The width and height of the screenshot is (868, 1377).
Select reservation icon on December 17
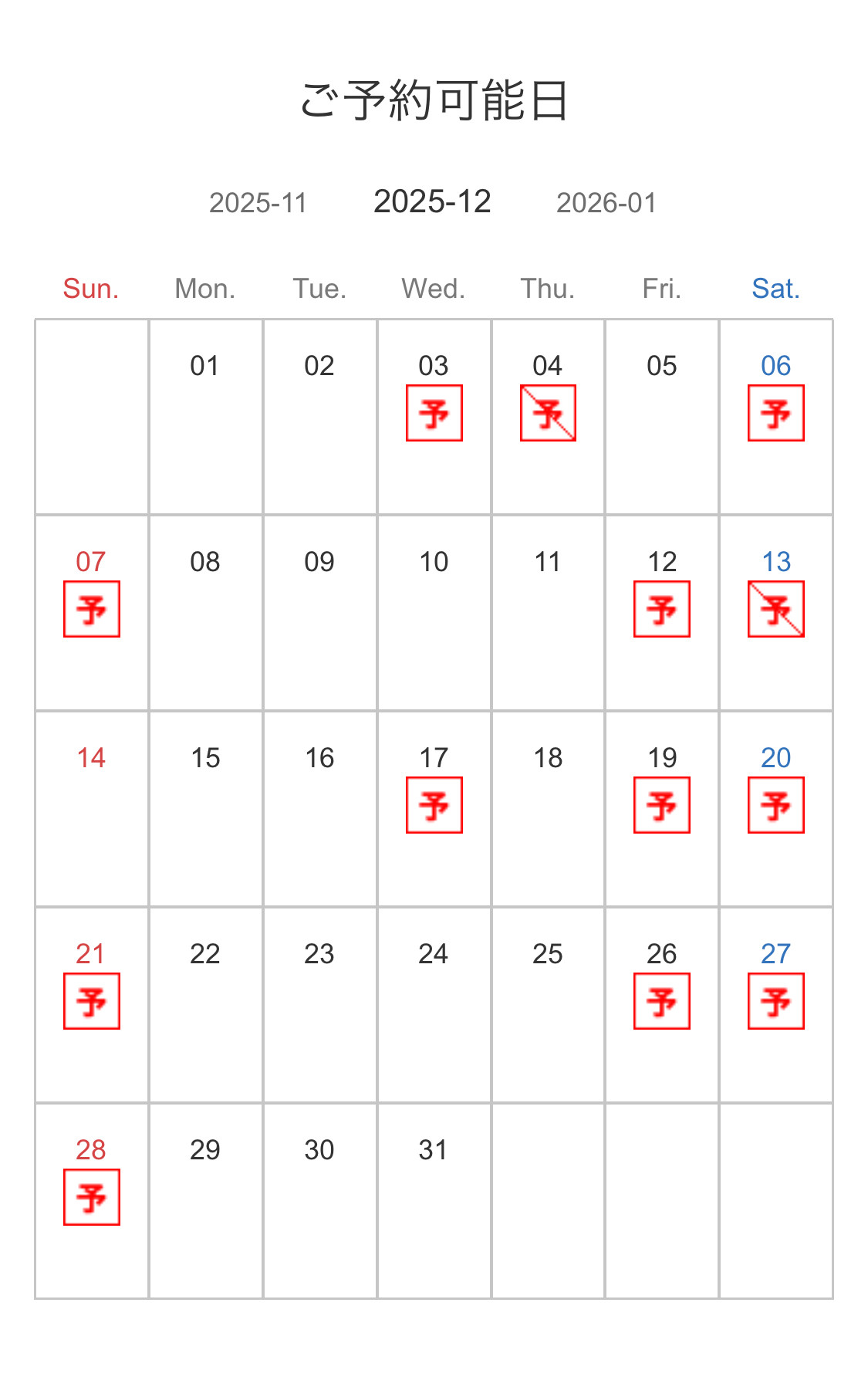[x=434, y=805]
